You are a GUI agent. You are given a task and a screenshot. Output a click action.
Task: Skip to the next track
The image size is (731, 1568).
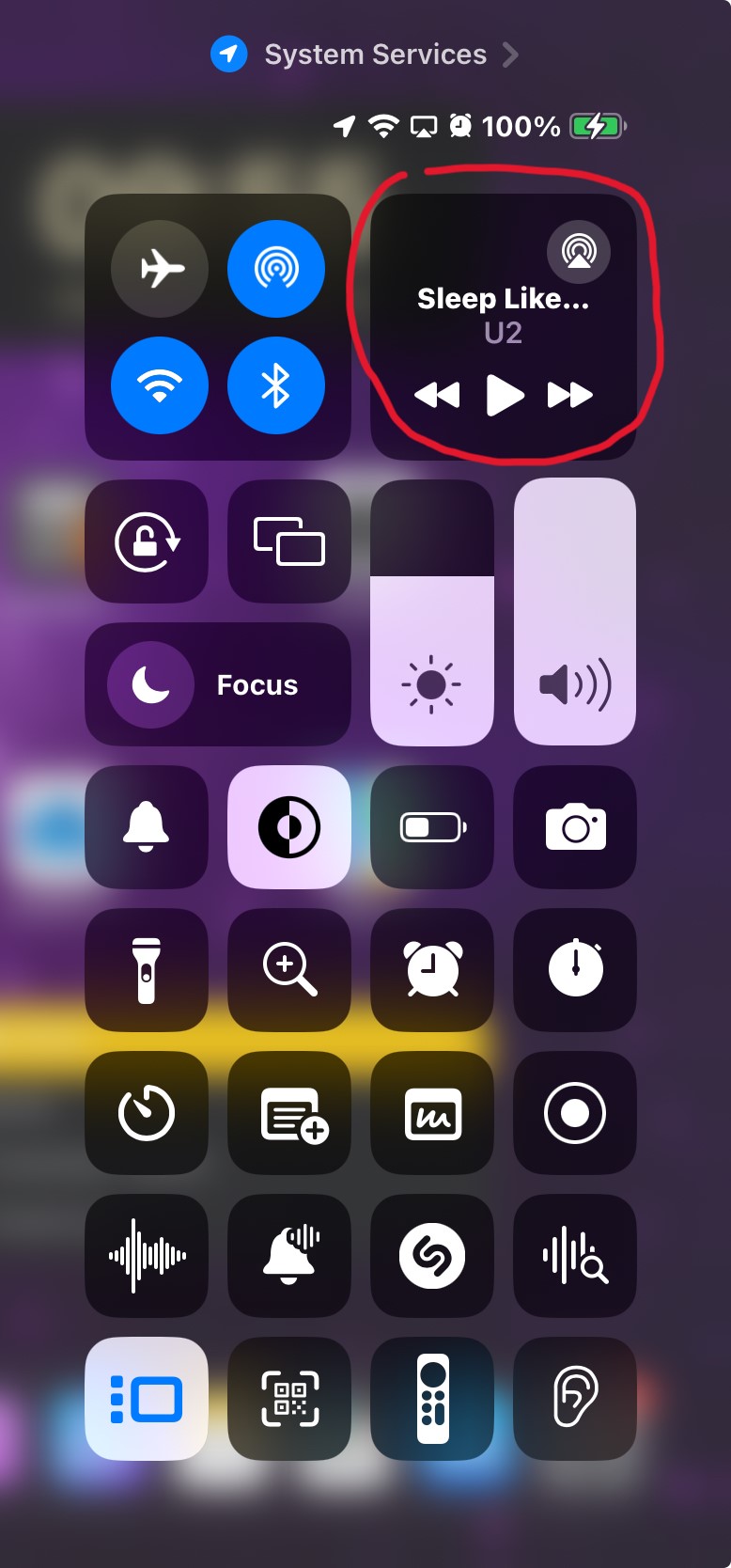569,395
